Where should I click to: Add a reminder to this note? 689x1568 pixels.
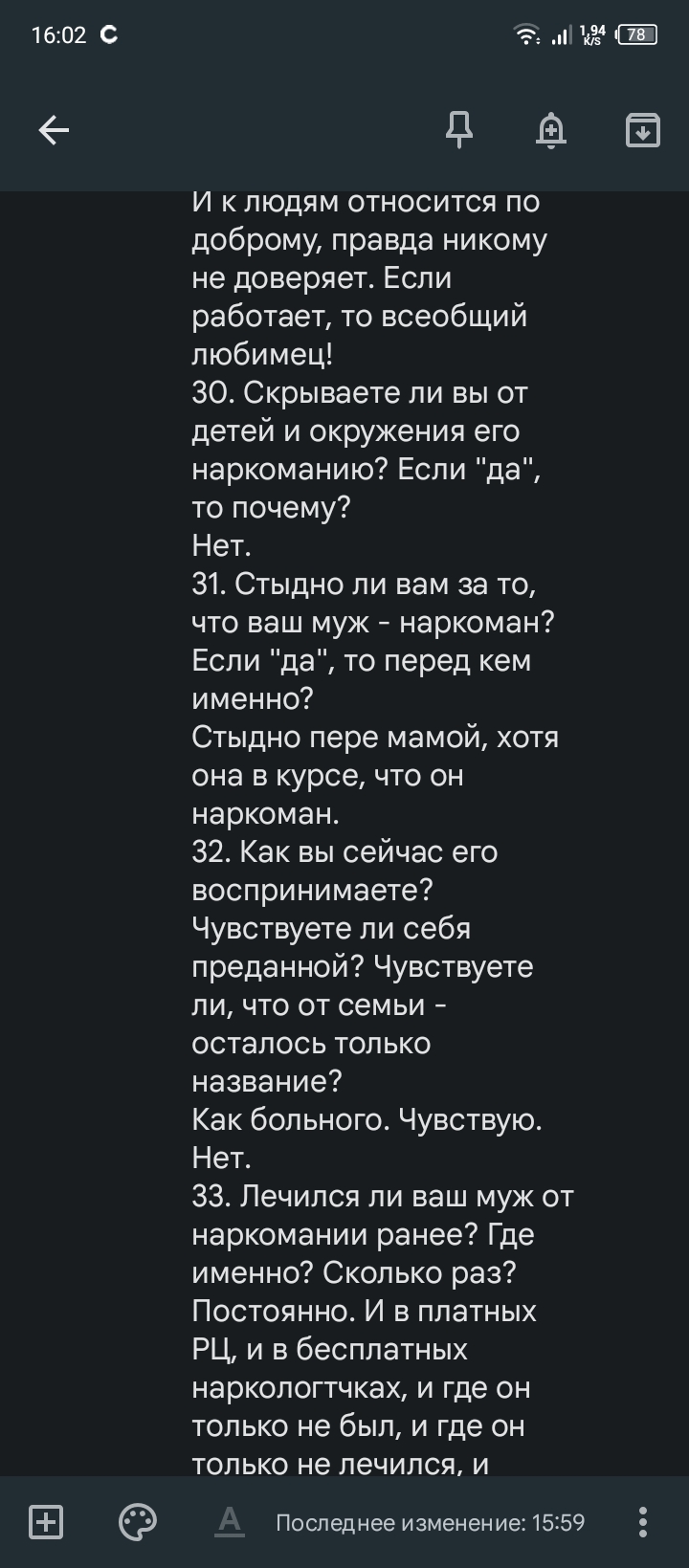551,129
